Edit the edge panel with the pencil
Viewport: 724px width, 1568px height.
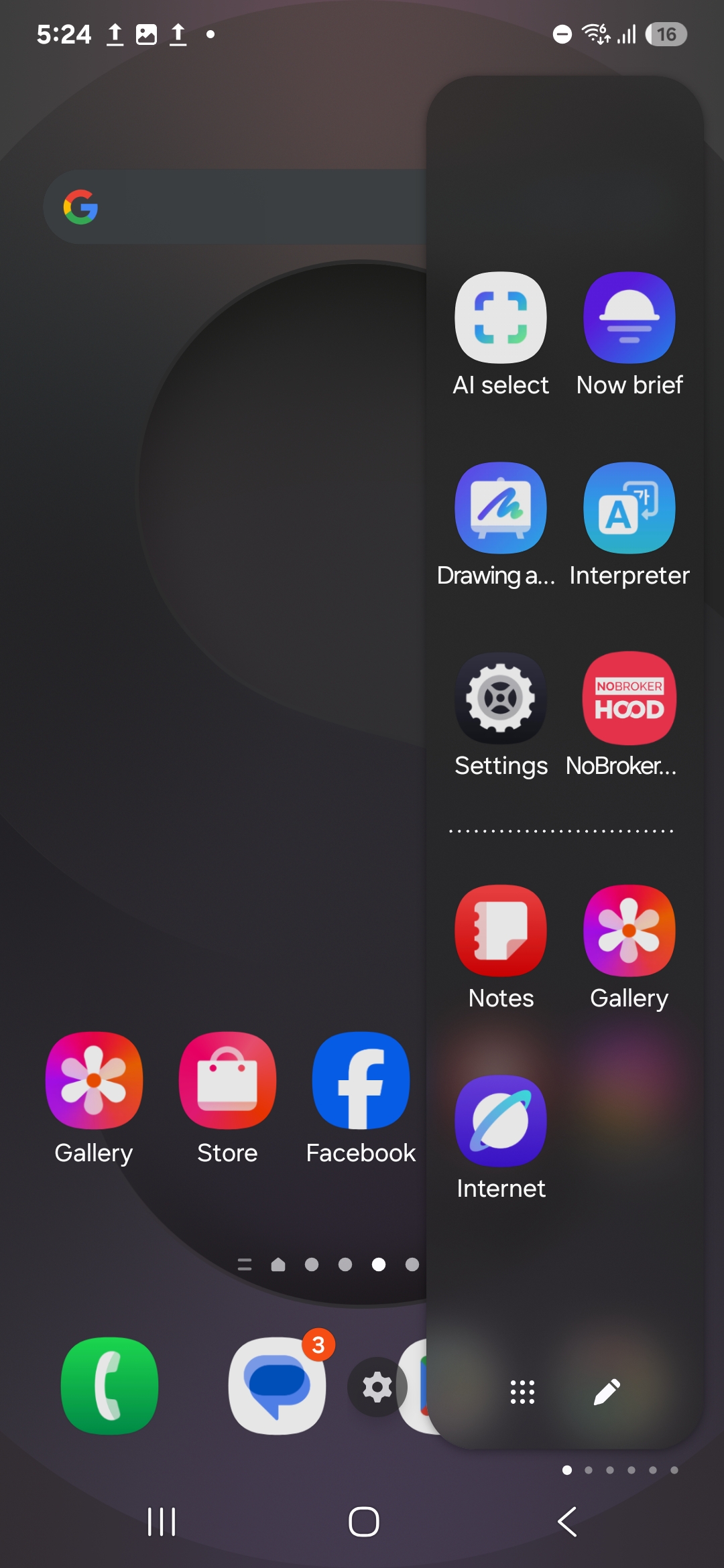point(607,1392)
